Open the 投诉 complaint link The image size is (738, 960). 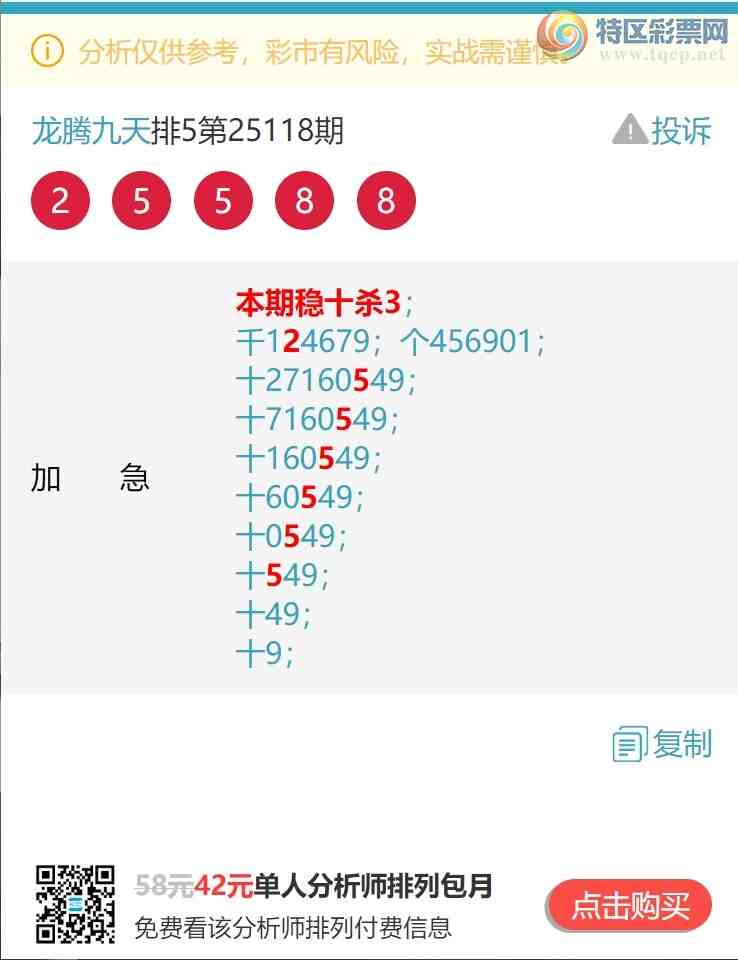(x=663, y=131)
